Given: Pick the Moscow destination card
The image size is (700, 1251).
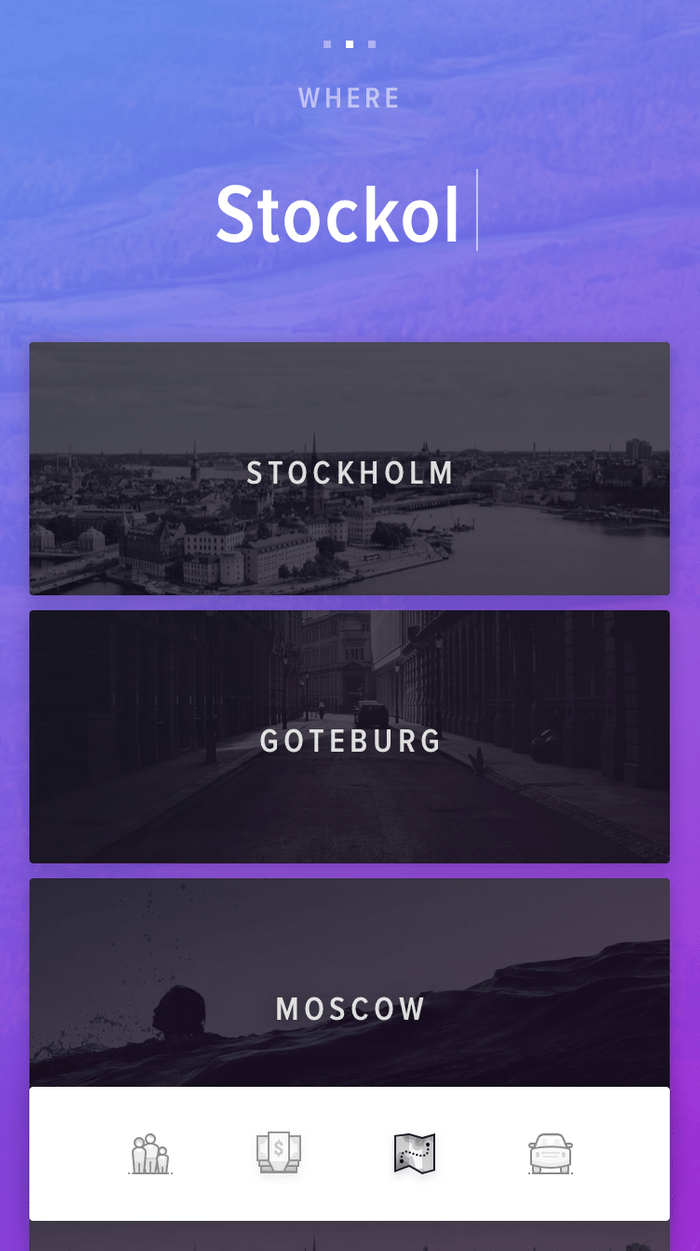Looking at the screenshot, I should (349, 983).
